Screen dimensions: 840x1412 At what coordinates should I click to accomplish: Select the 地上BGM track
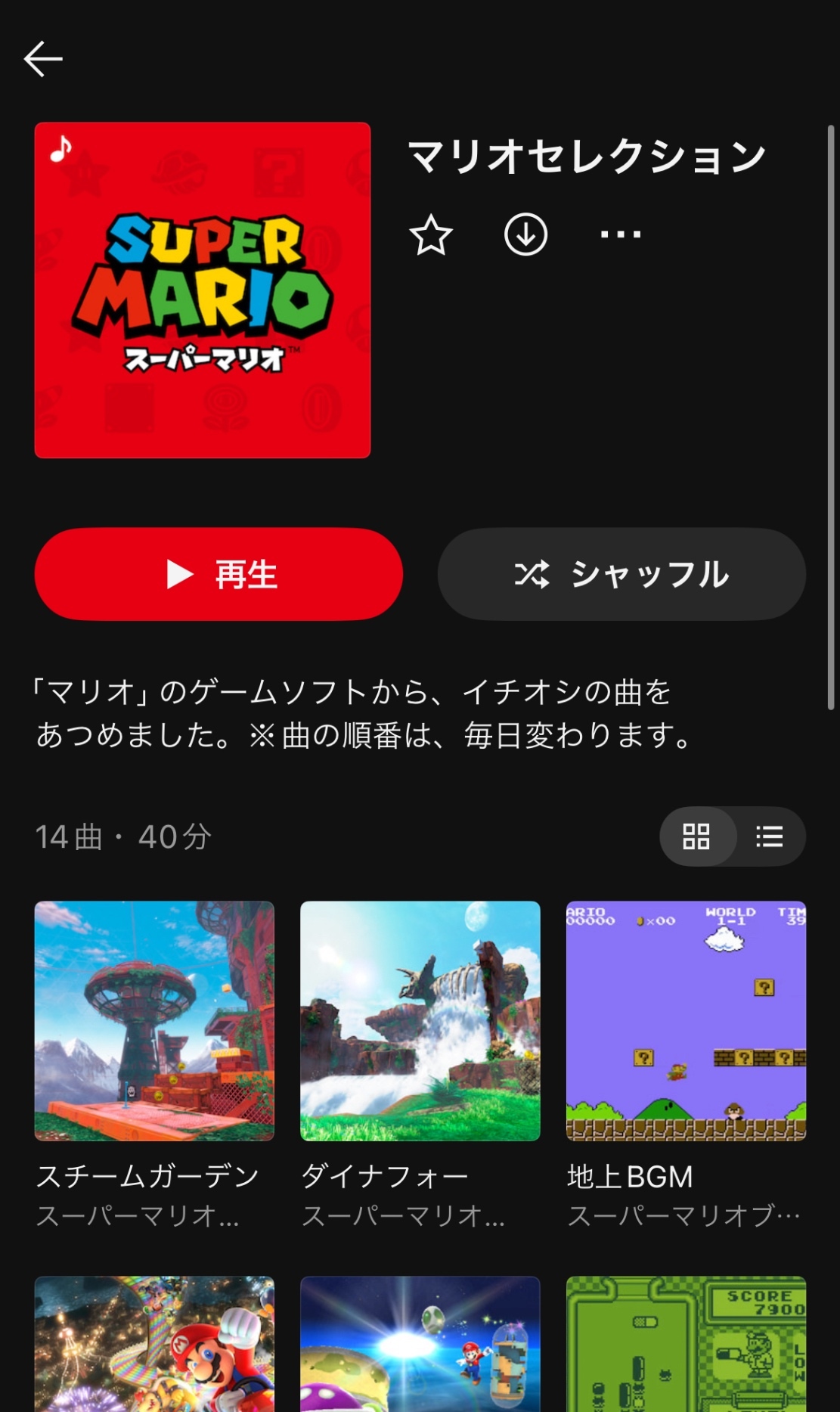(686, 1021)
